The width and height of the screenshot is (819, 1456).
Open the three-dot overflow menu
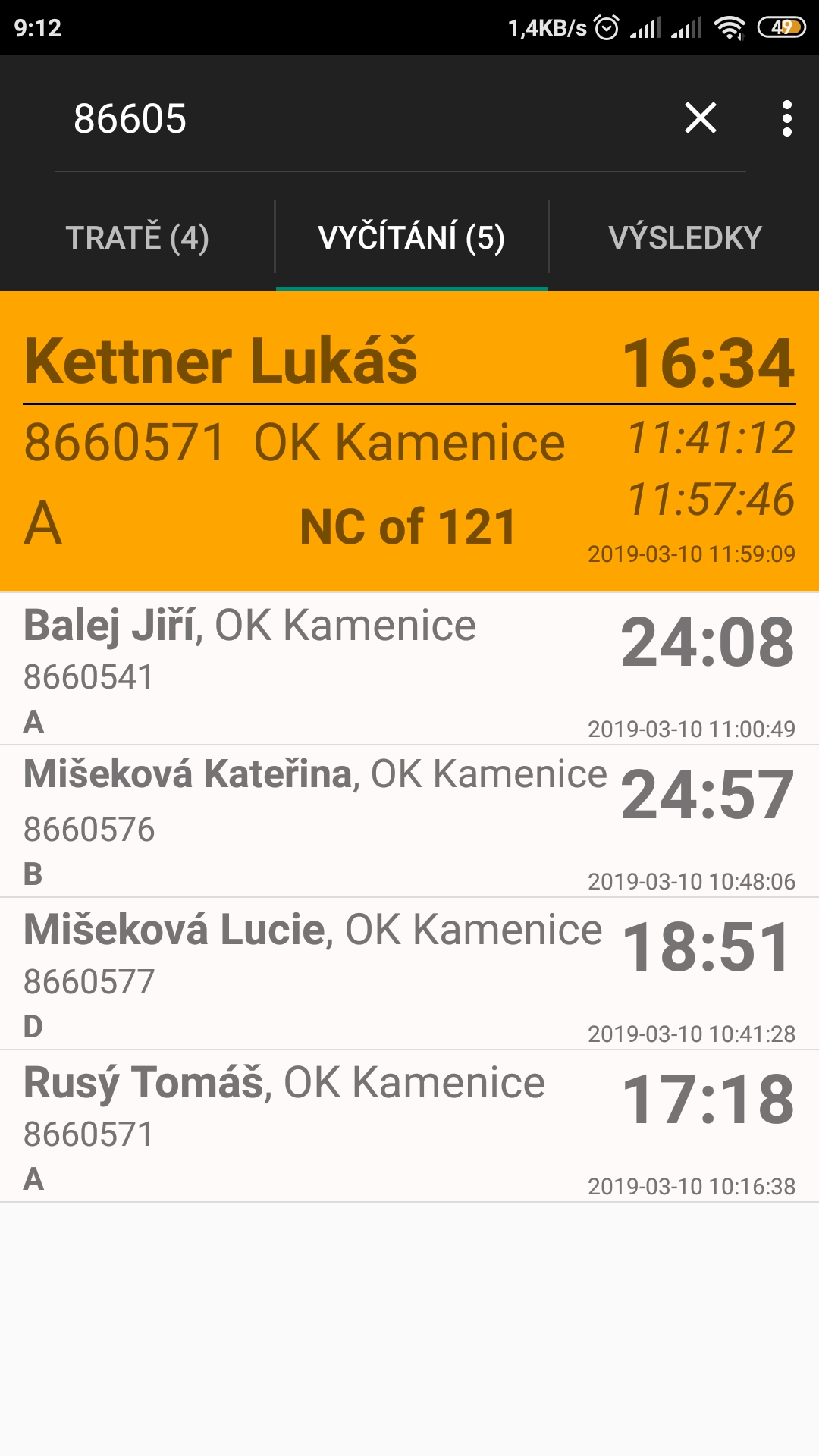click(786, 118)
